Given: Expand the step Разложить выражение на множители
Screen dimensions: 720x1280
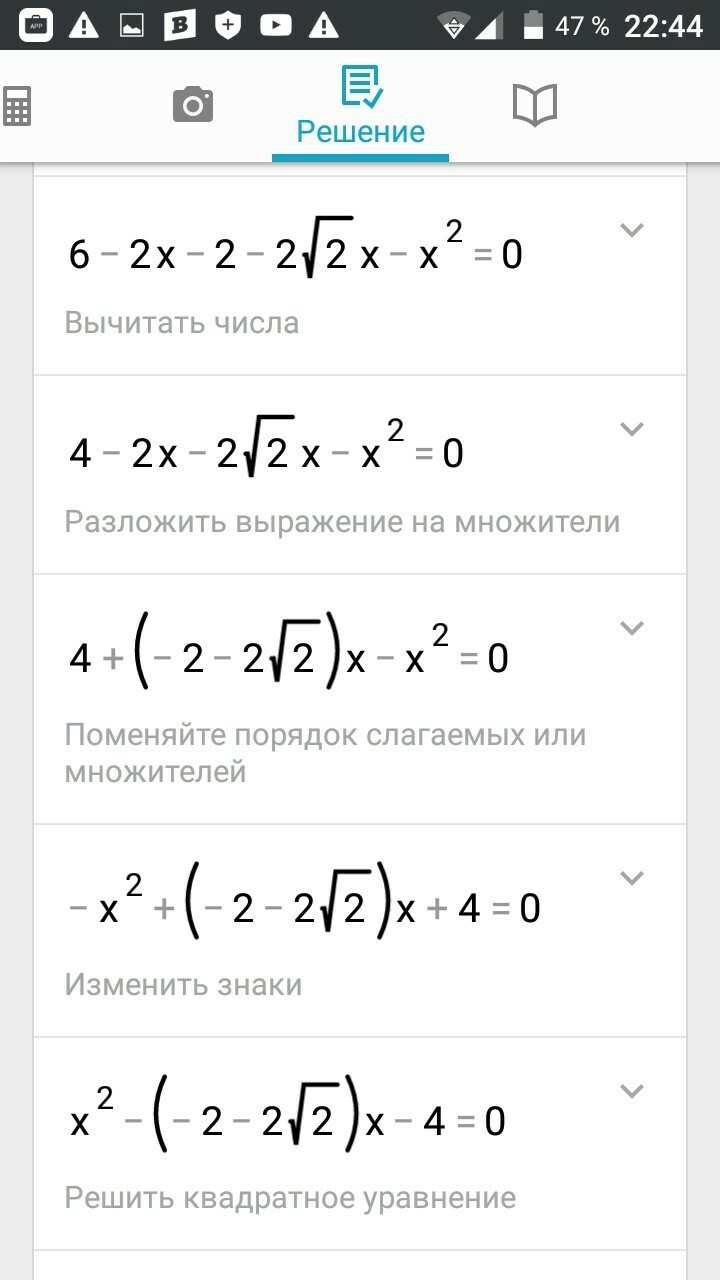Looking at the screenshot, I should pos(631,429).
